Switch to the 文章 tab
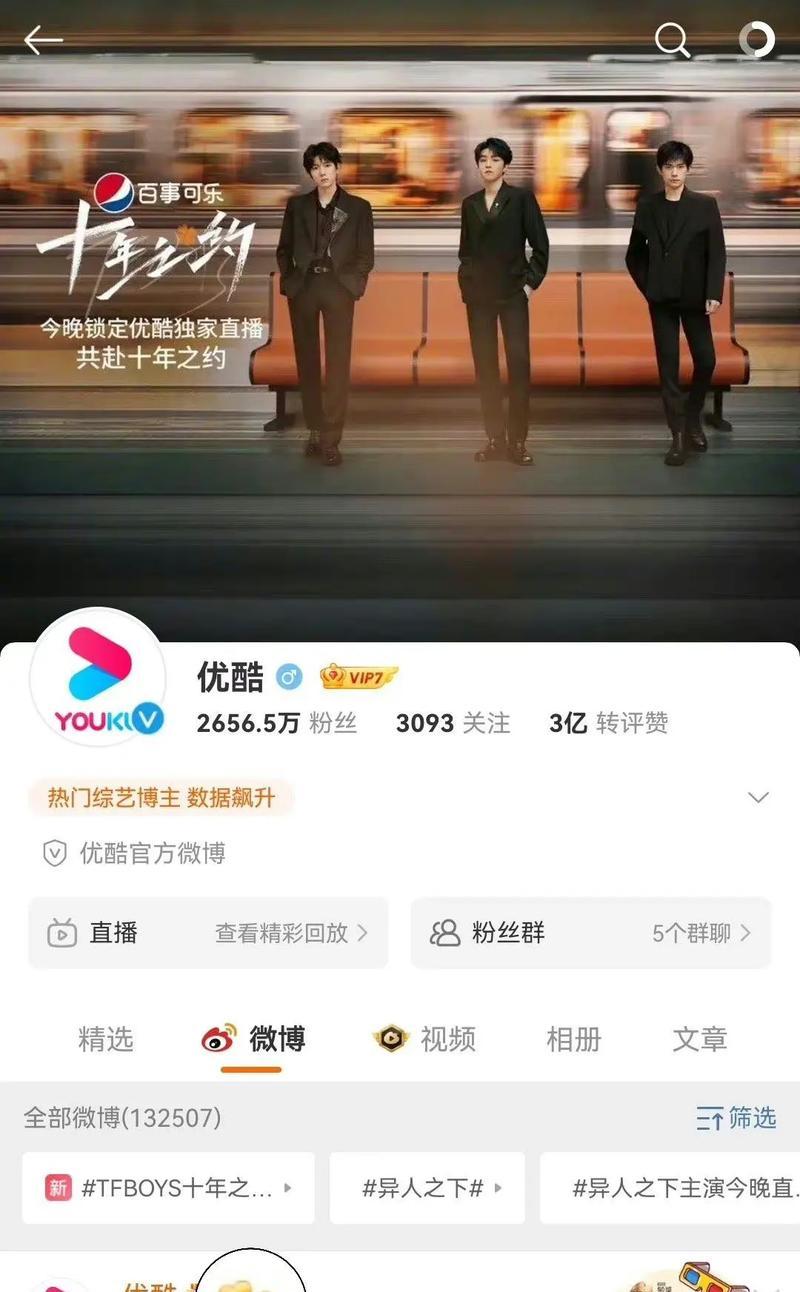This screenshot has width=800, height=1292. pyautogui.click(x=700, y=1039)
